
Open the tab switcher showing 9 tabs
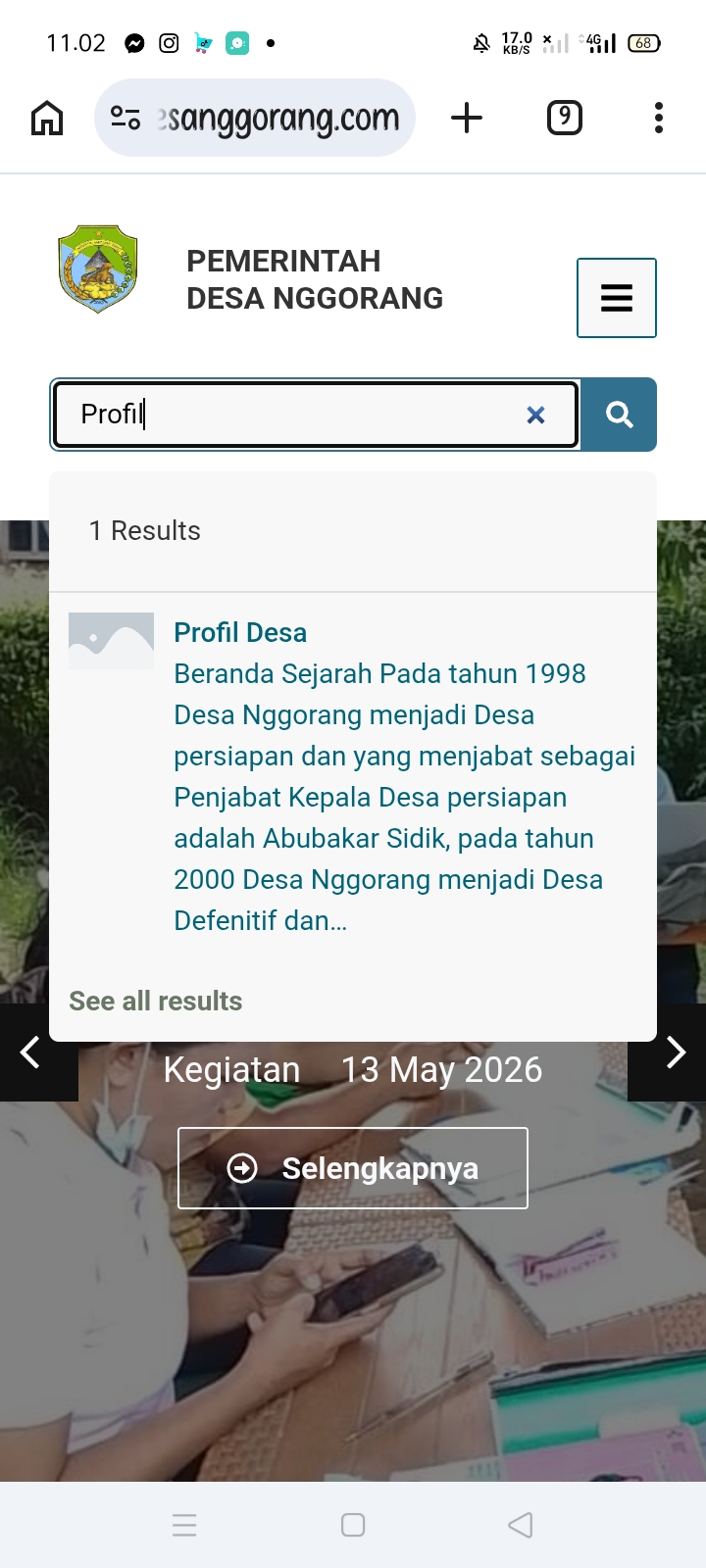click(564, 118)
